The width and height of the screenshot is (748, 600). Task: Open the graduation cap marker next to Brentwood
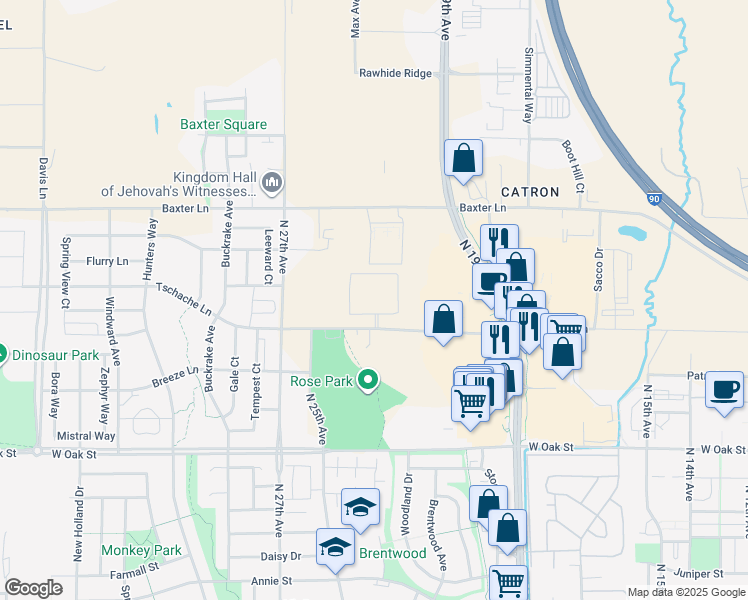pos(335,547)
